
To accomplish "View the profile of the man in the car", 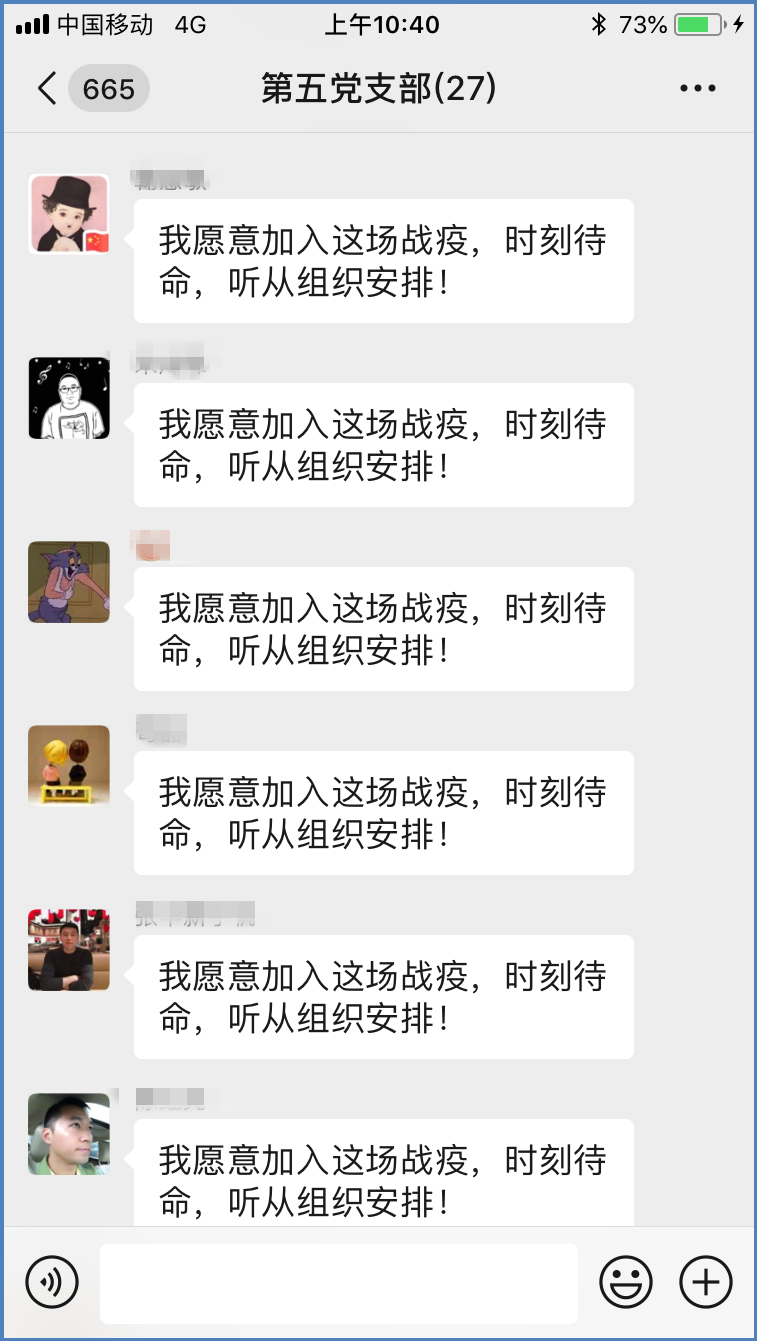I will (69, 1134).
